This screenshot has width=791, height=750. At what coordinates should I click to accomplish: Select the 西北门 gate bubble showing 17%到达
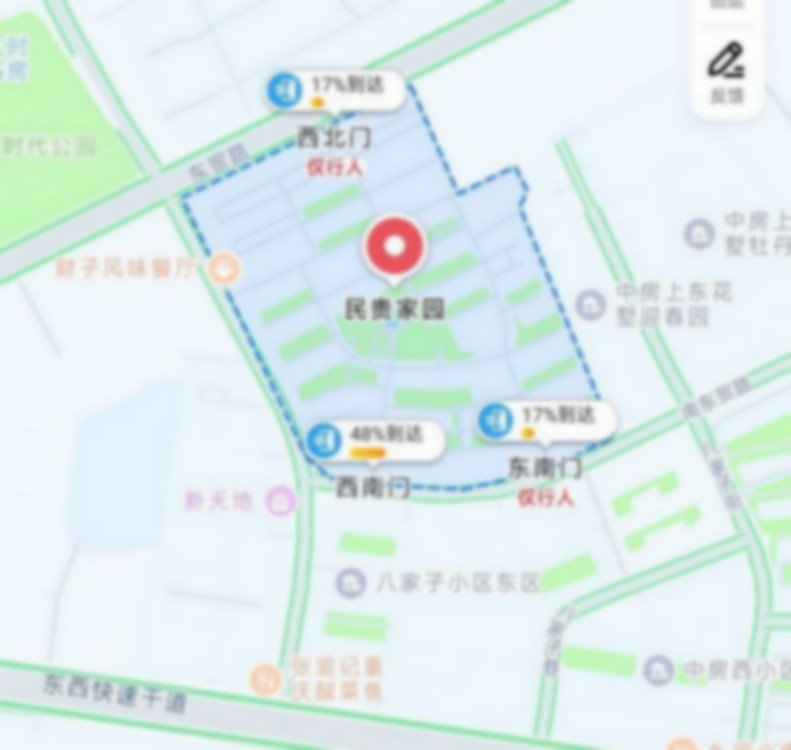[336, 90]
